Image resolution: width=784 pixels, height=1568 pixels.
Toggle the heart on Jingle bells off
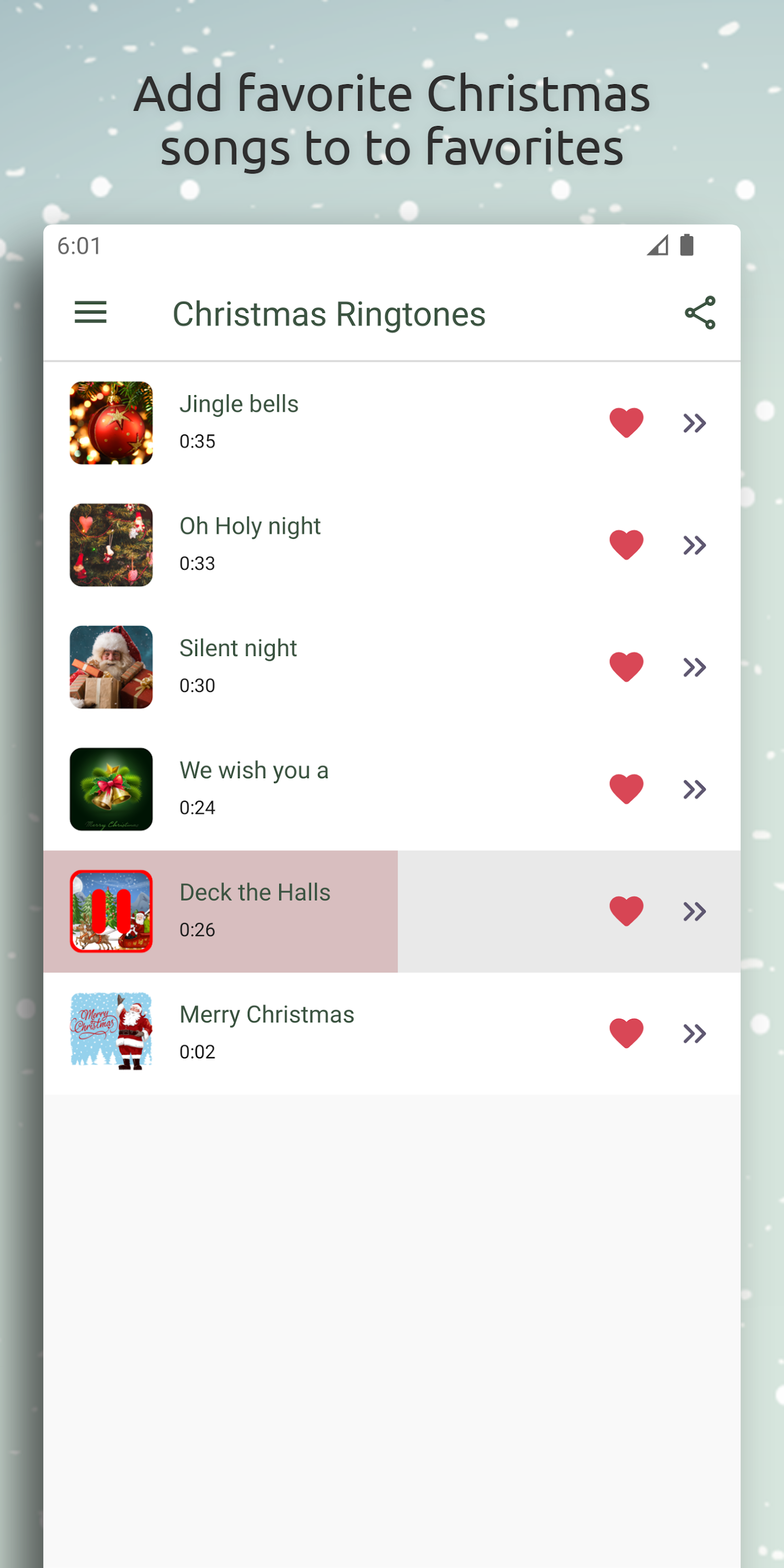(x=626, y=422)
